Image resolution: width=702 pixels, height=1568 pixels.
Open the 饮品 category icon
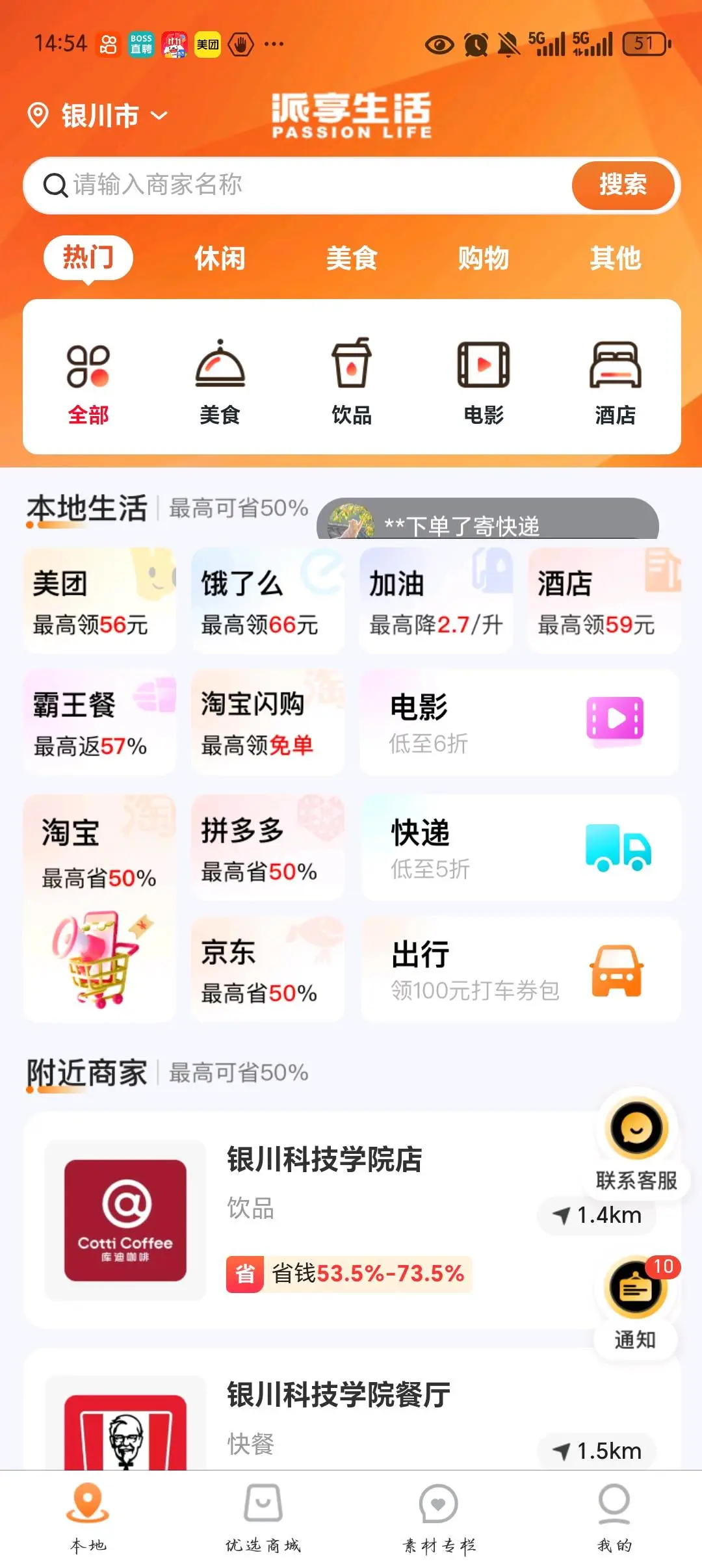pos(352,380)
